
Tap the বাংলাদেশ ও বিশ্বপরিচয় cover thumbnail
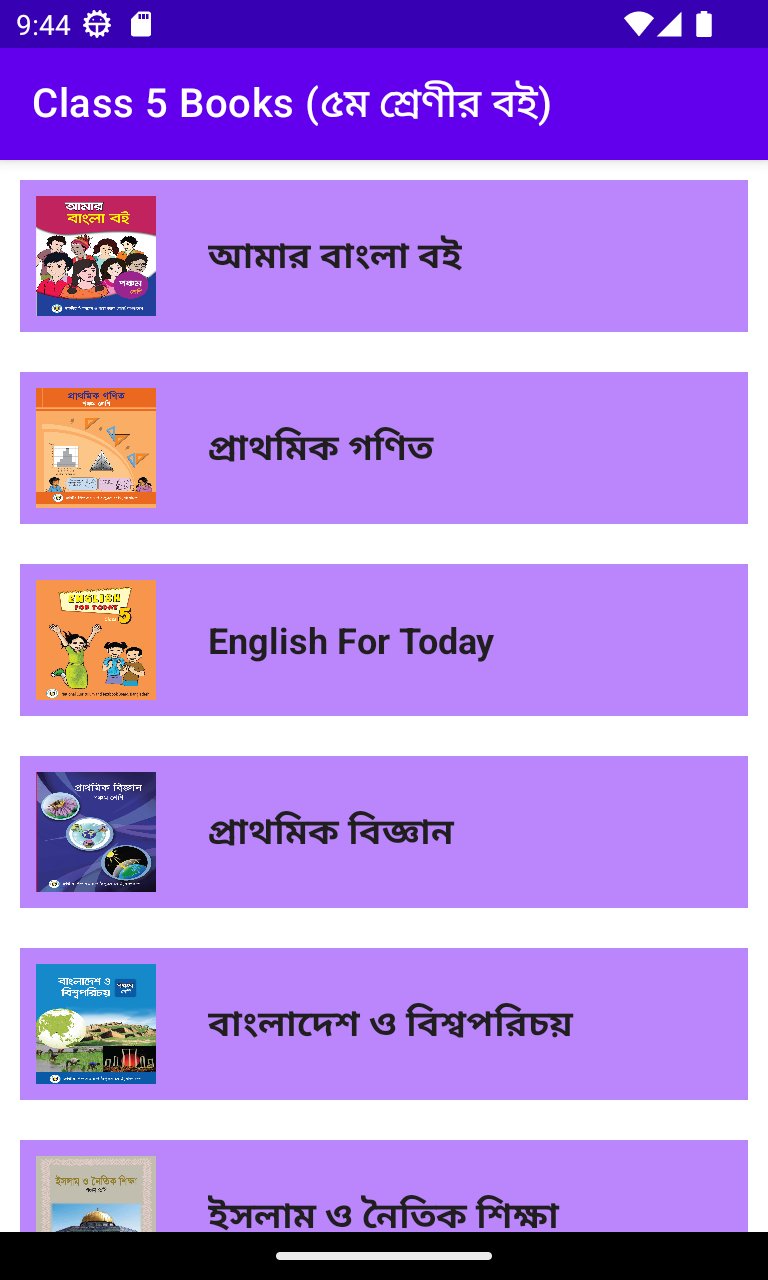click(x=96, y=1022)
